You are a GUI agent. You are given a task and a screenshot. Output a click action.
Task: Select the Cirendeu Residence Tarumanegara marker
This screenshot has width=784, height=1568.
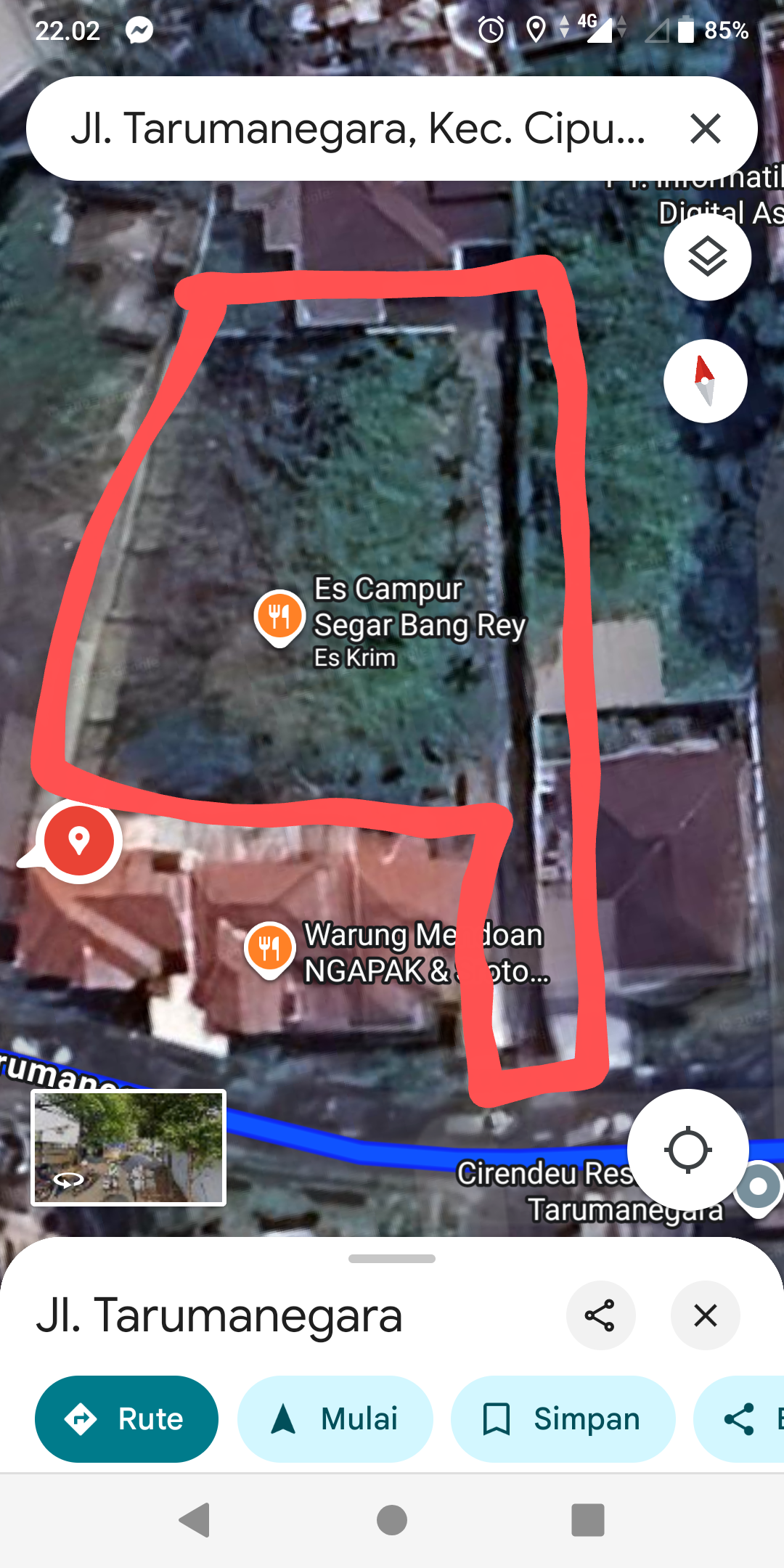tap(759, 1188)
